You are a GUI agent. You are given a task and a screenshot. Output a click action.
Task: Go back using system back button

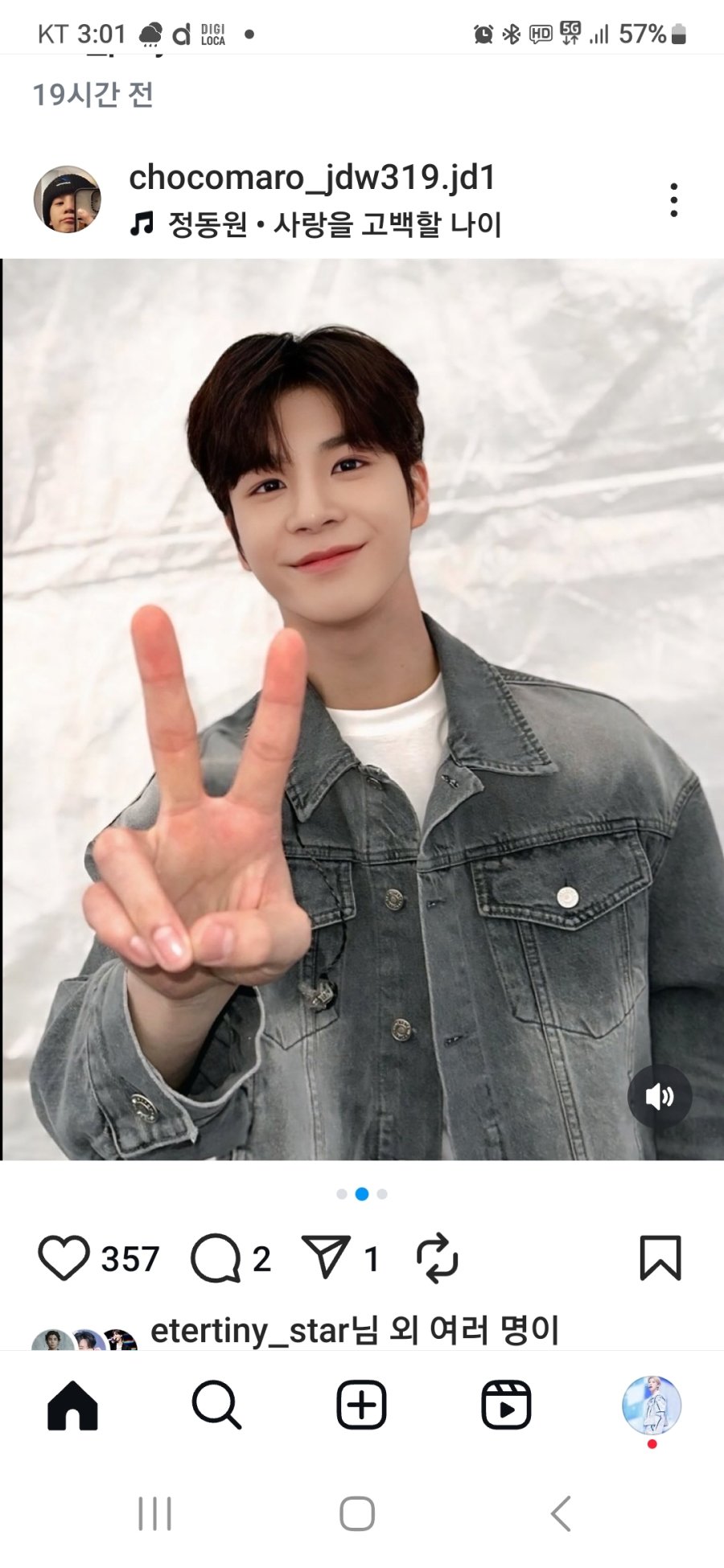561,1513
